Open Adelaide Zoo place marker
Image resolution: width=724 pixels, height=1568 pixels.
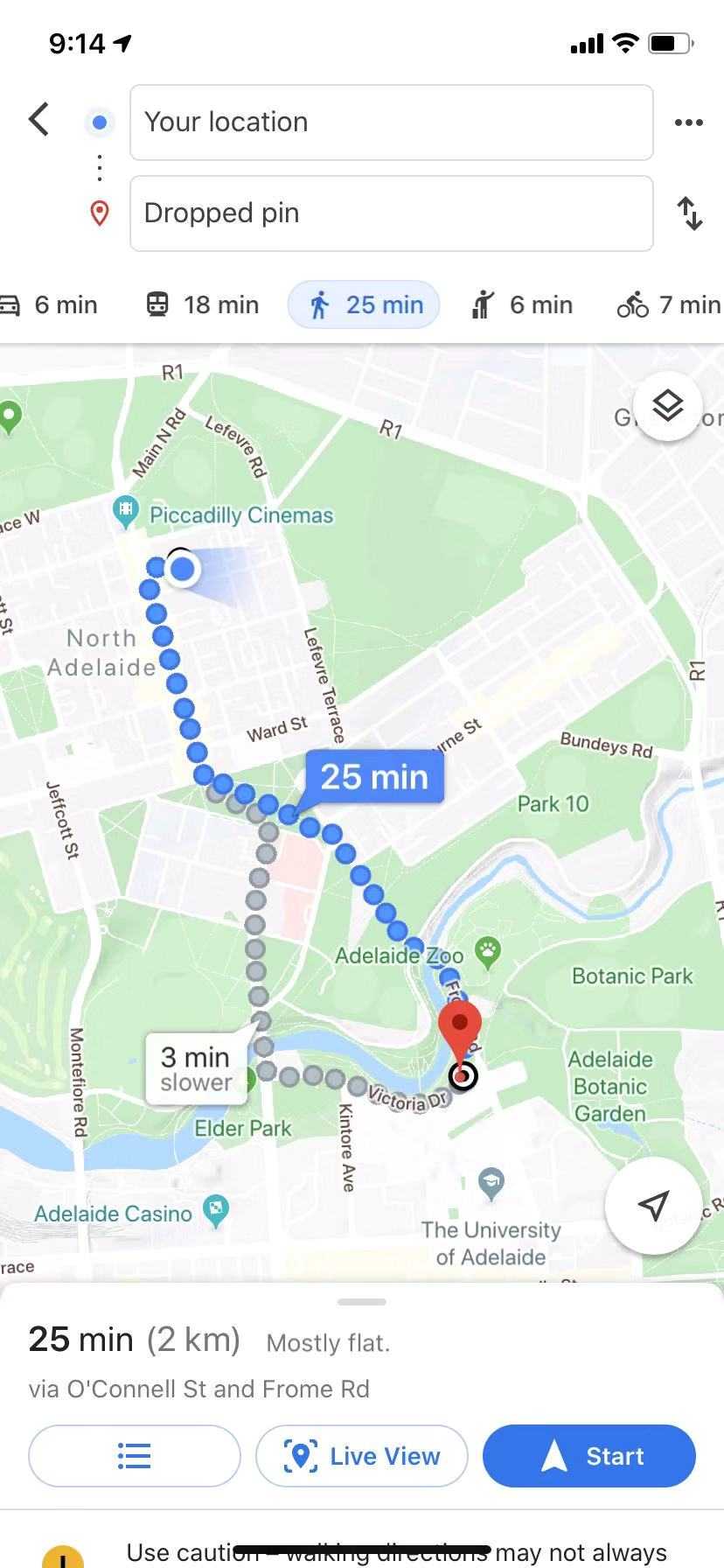488,949
